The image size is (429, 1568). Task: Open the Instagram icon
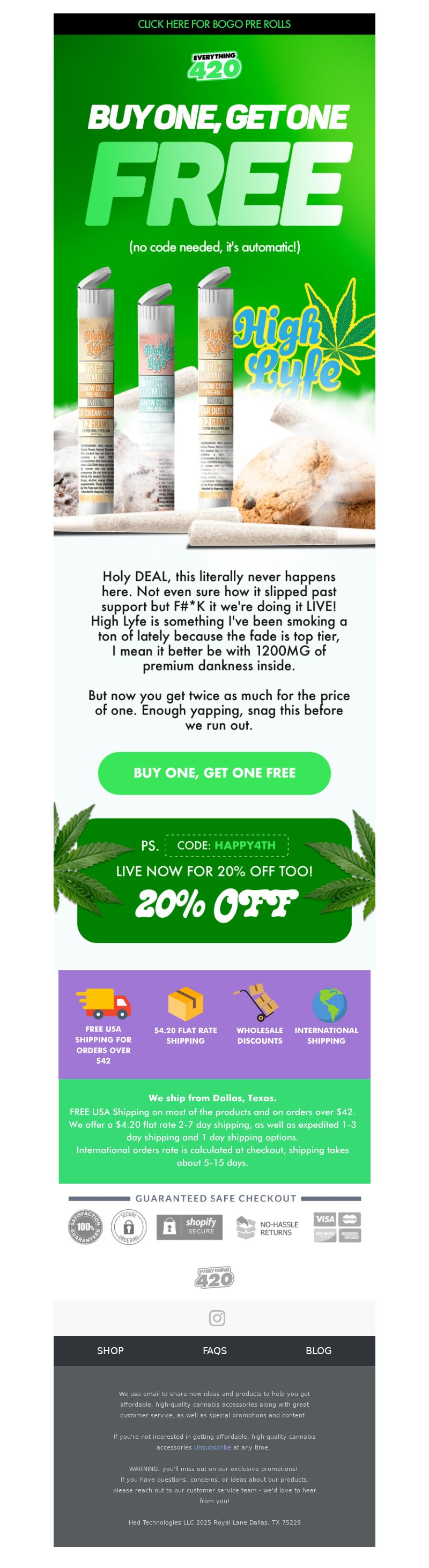[217, 1317]
